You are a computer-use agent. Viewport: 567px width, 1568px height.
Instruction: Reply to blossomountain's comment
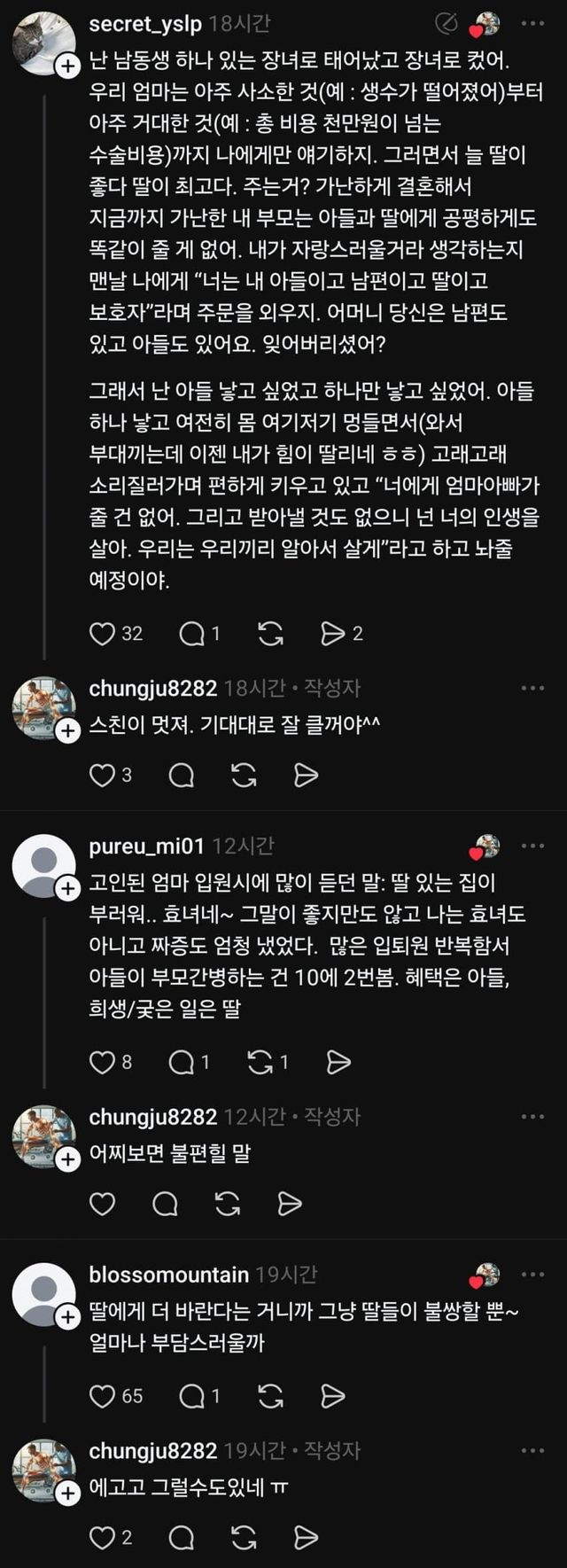point(191,1396)
